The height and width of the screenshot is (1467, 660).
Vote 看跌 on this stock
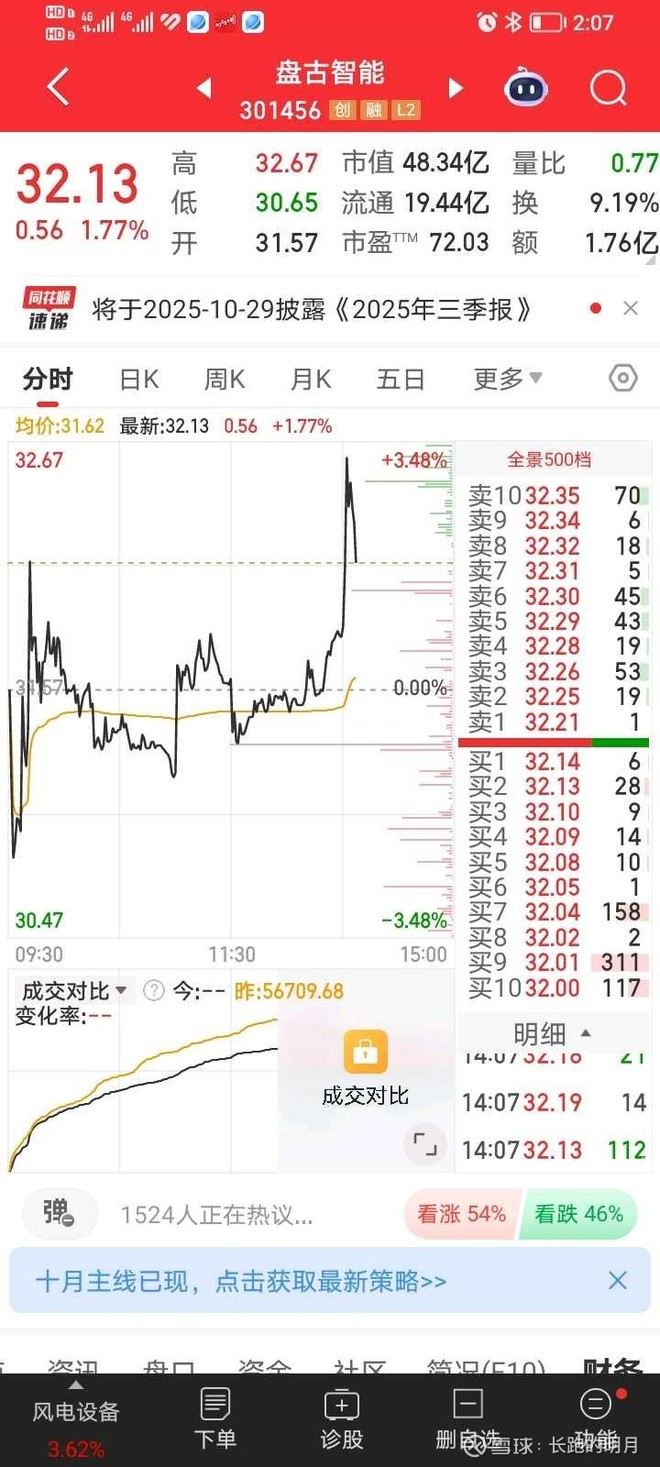[579, 1214]
